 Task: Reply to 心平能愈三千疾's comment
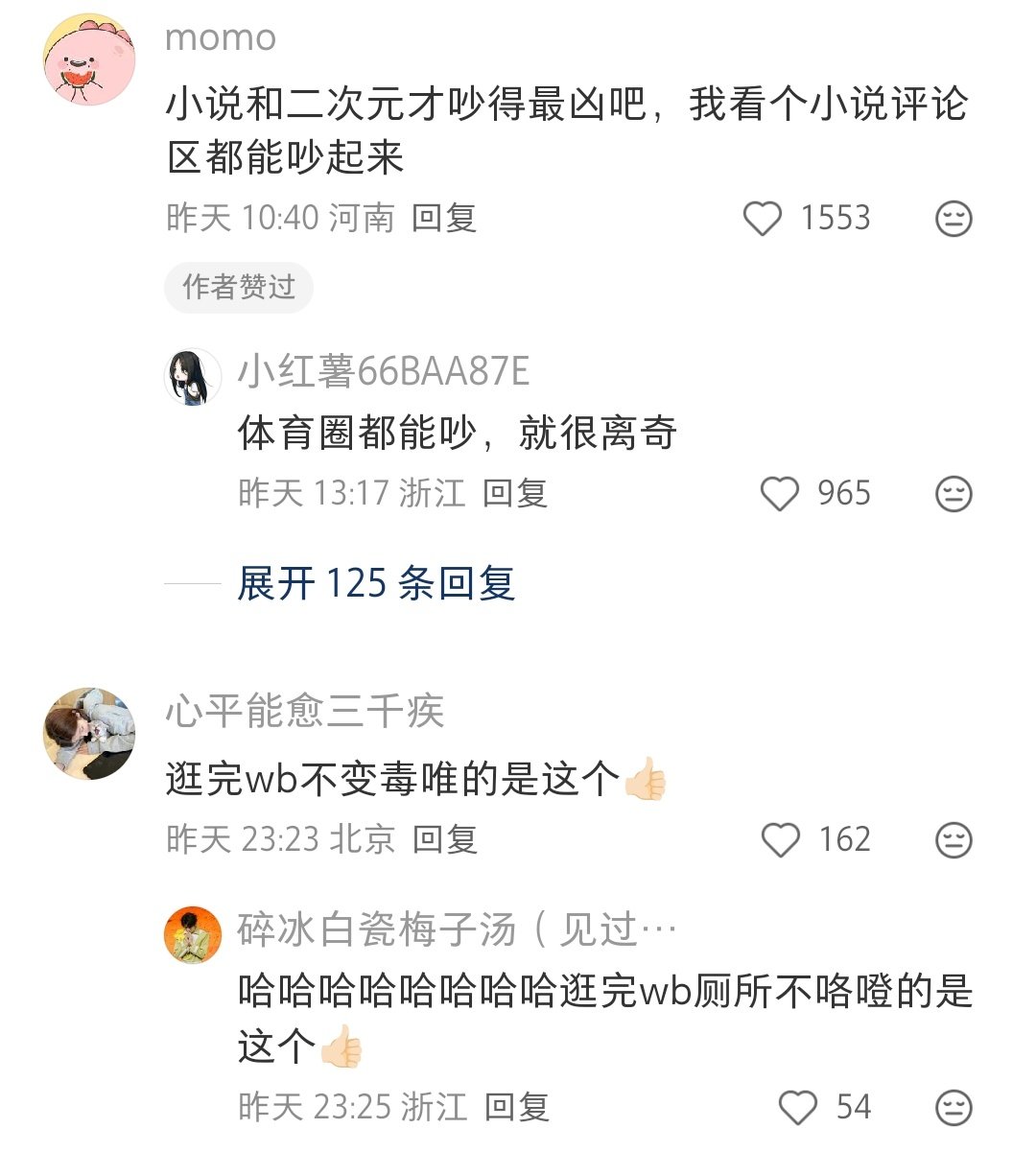coord(444,840)
